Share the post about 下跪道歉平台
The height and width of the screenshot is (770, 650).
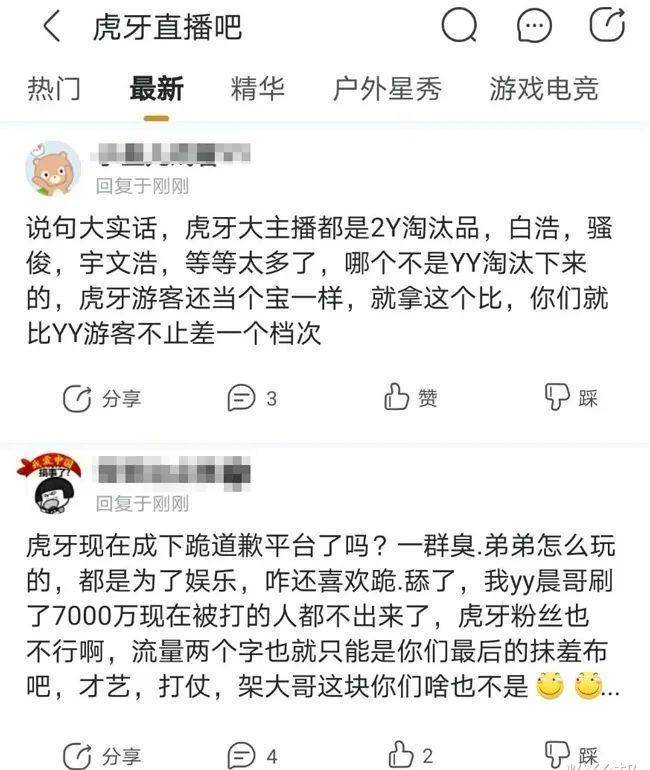101,755
